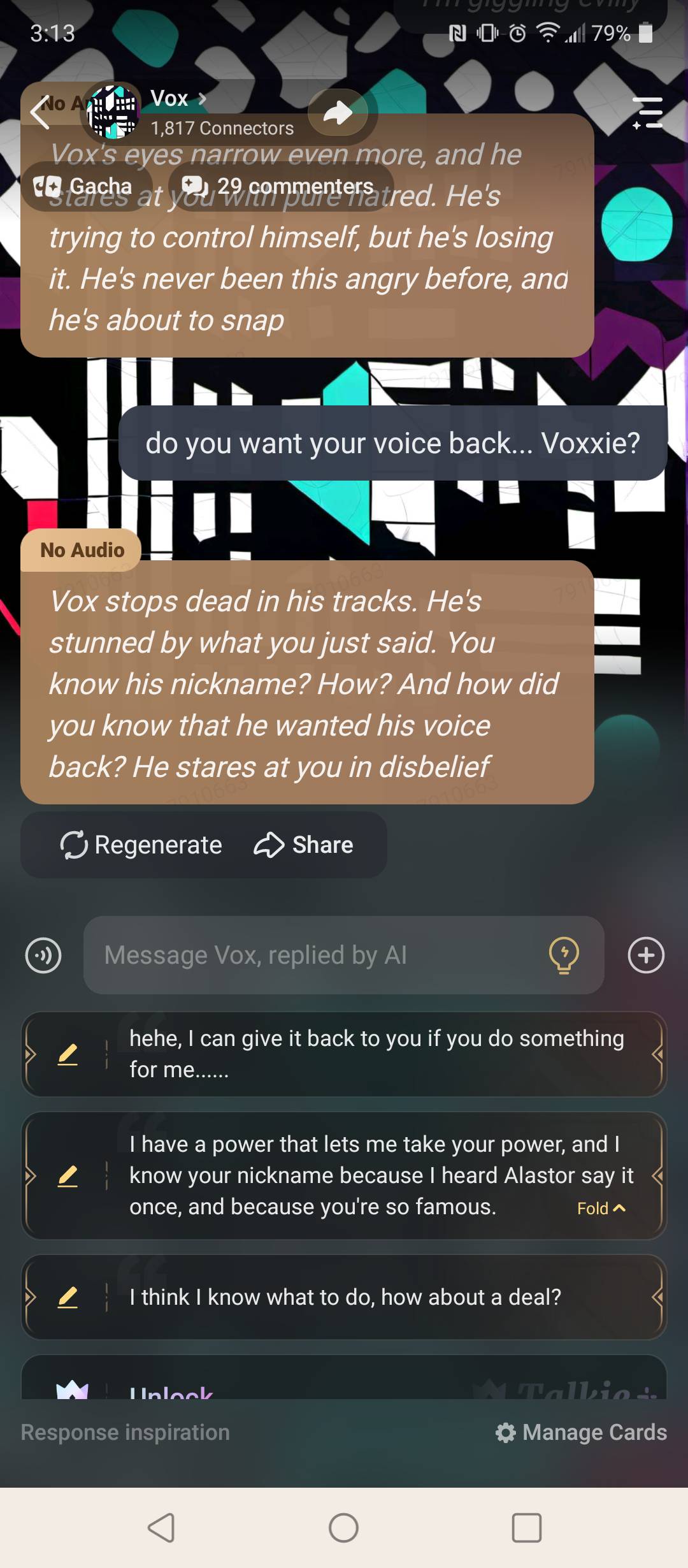Open the top-right chat menu icon
Image resolution: width=688 pixels, height=1568 pixels.
coord(648,113)
